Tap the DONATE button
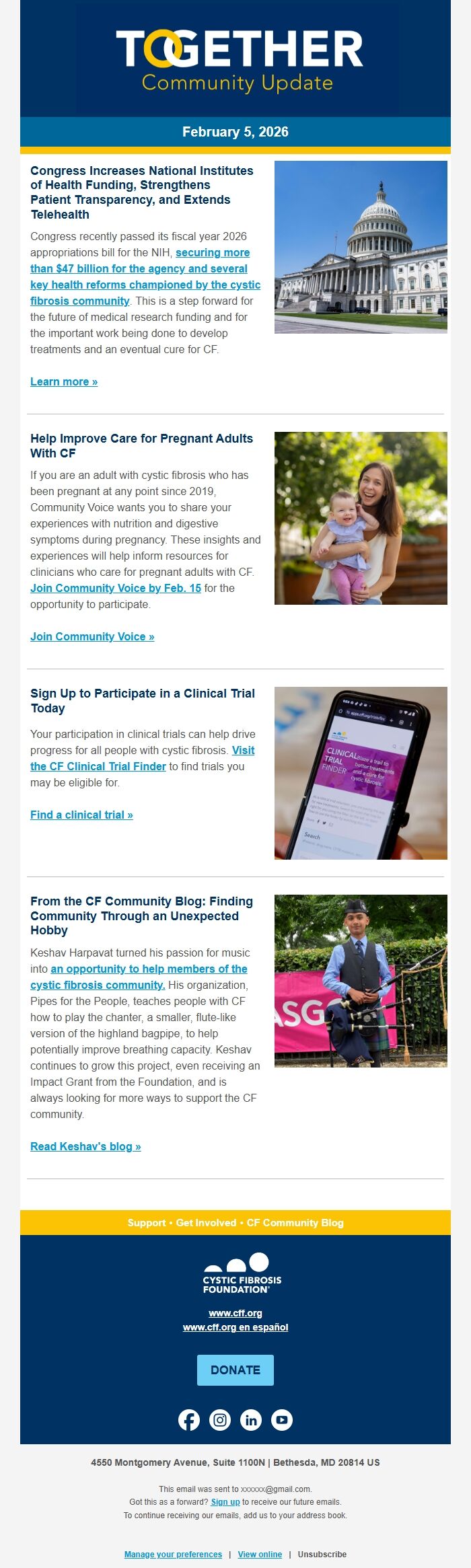Image resolution: width=471 pixels, height=1568 pixels. click(x=235, y=1370)
